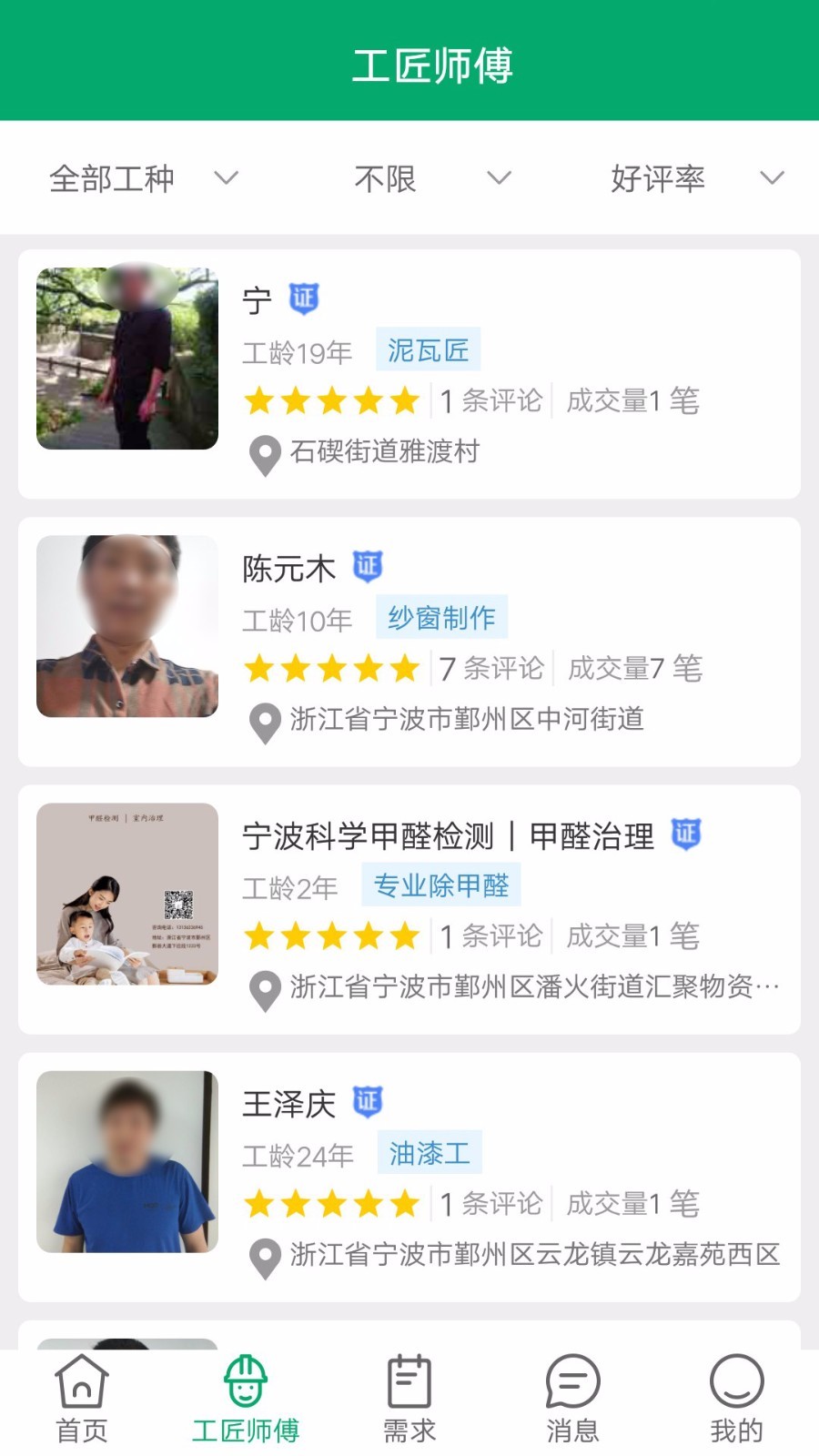Select painter 王泽庆's card
This screenshot has width=819, height=1456.
[x=409, y=1177]
